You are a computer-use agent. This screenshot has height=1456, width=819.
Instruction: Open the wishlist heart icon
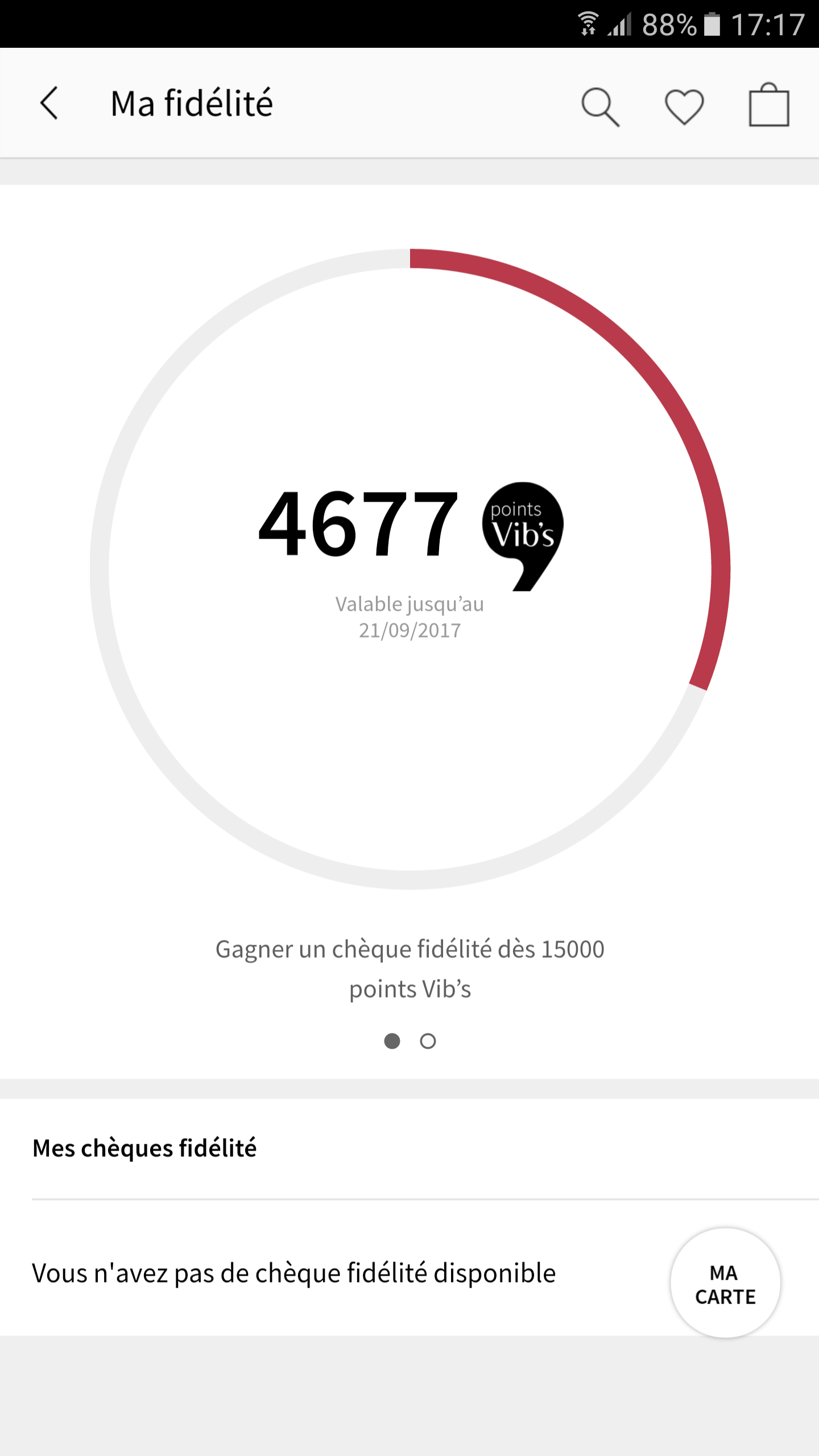pos(684,106)
